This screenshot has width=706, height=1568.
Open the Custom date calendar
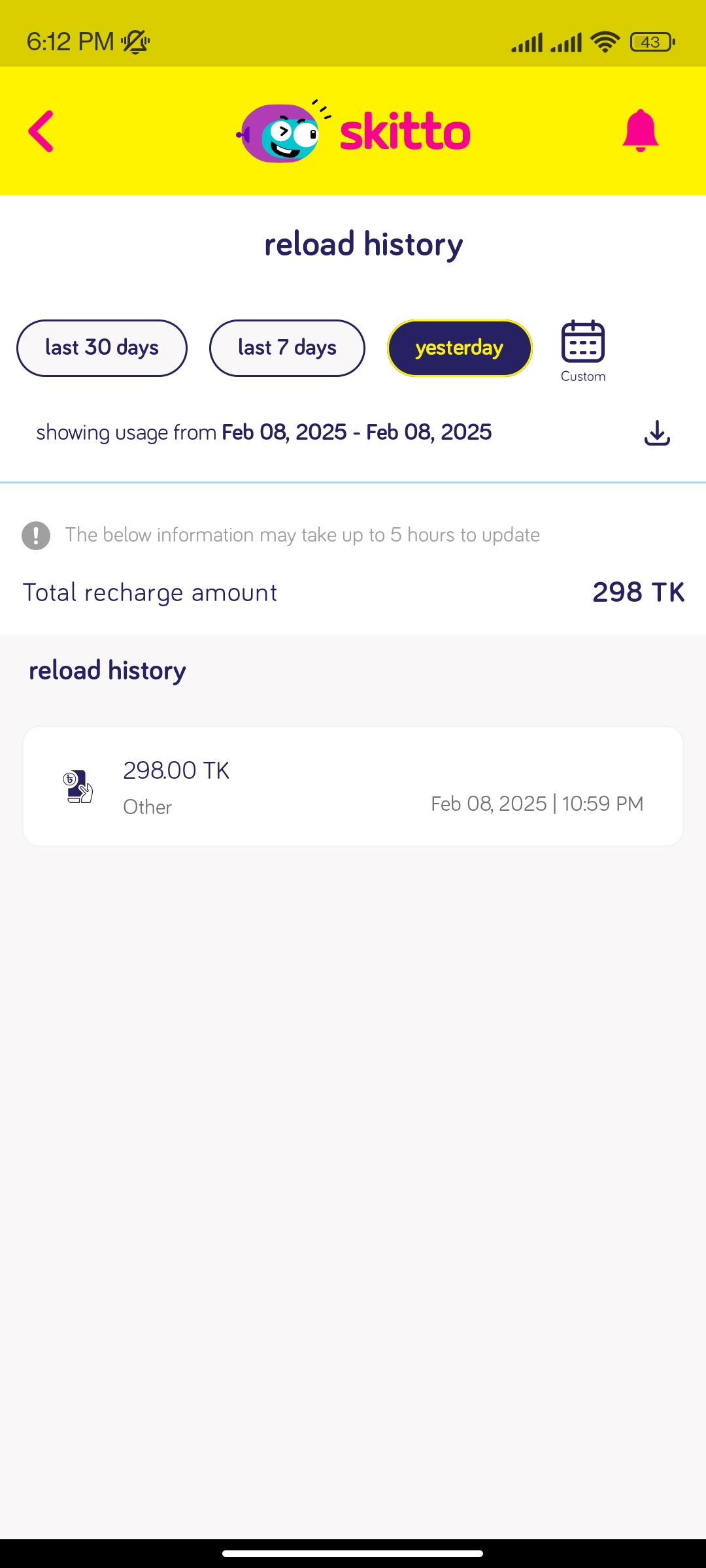pyautogui.click(x=583, y=351)
